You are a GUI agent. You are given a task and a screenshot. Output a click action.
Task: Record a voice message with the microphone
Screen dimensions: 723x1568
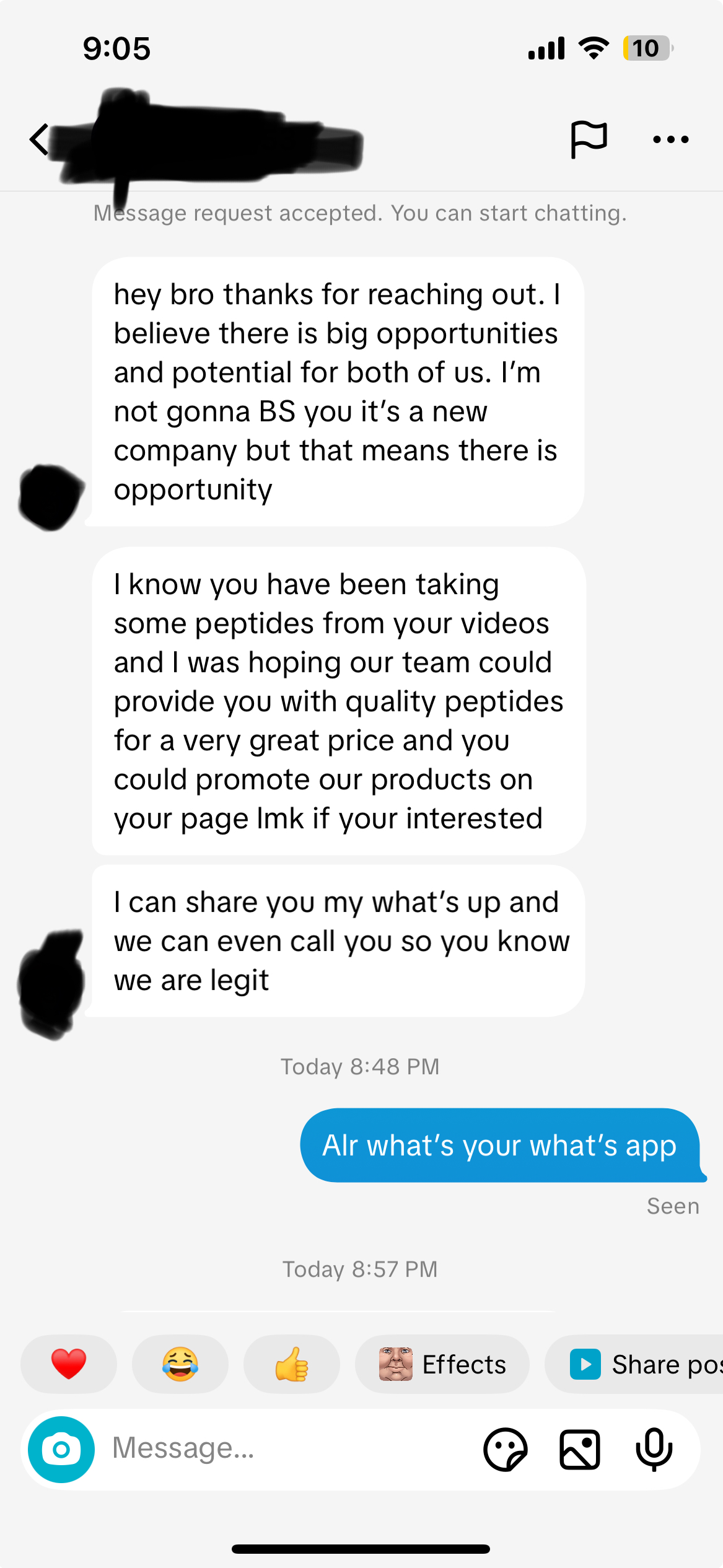[x=654, y=1450]
